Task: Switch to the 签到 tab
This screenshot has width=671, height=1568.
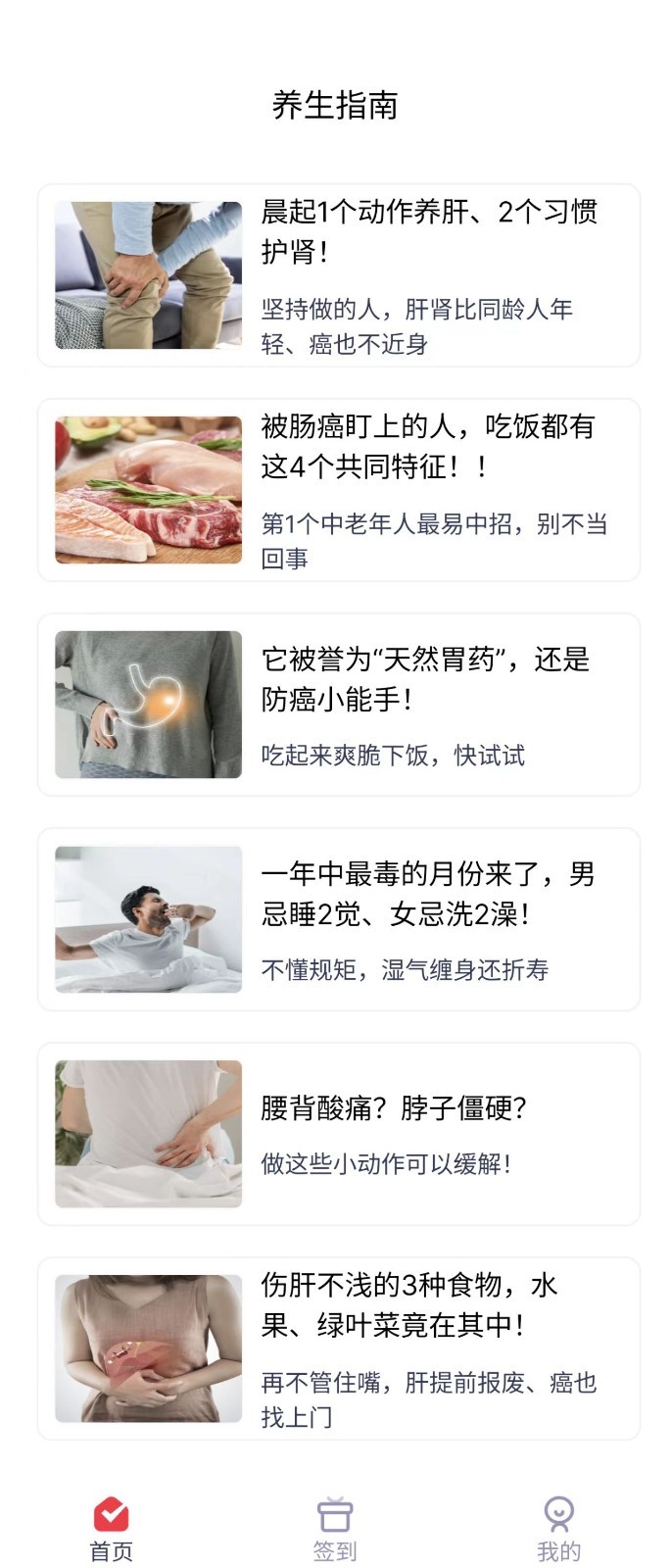Action: [x=335, y=1529]
